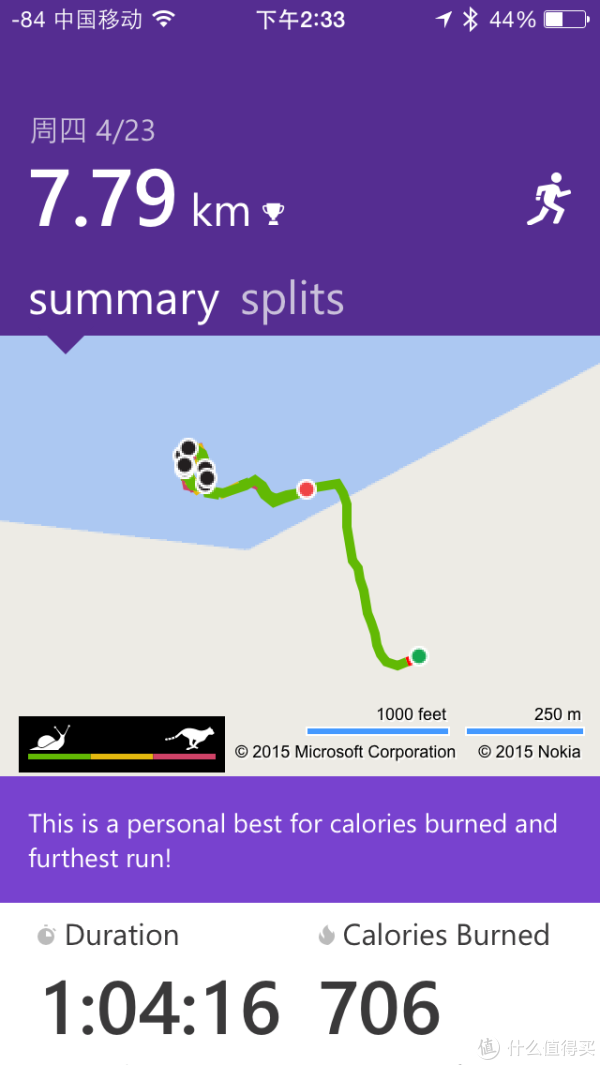
Task: Open the run route map
Action: point(300,555)
